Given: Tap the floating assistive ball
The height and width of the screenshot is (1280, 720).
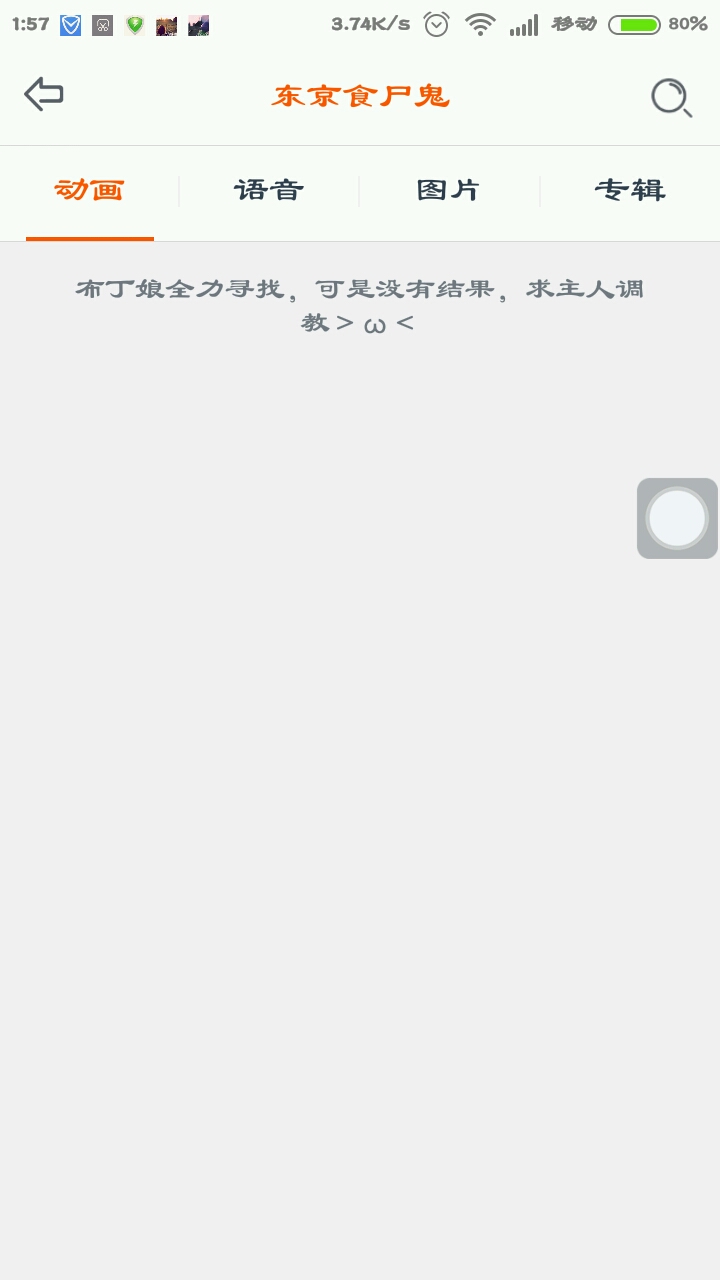Looking at the screenshot, I should 677,518.
